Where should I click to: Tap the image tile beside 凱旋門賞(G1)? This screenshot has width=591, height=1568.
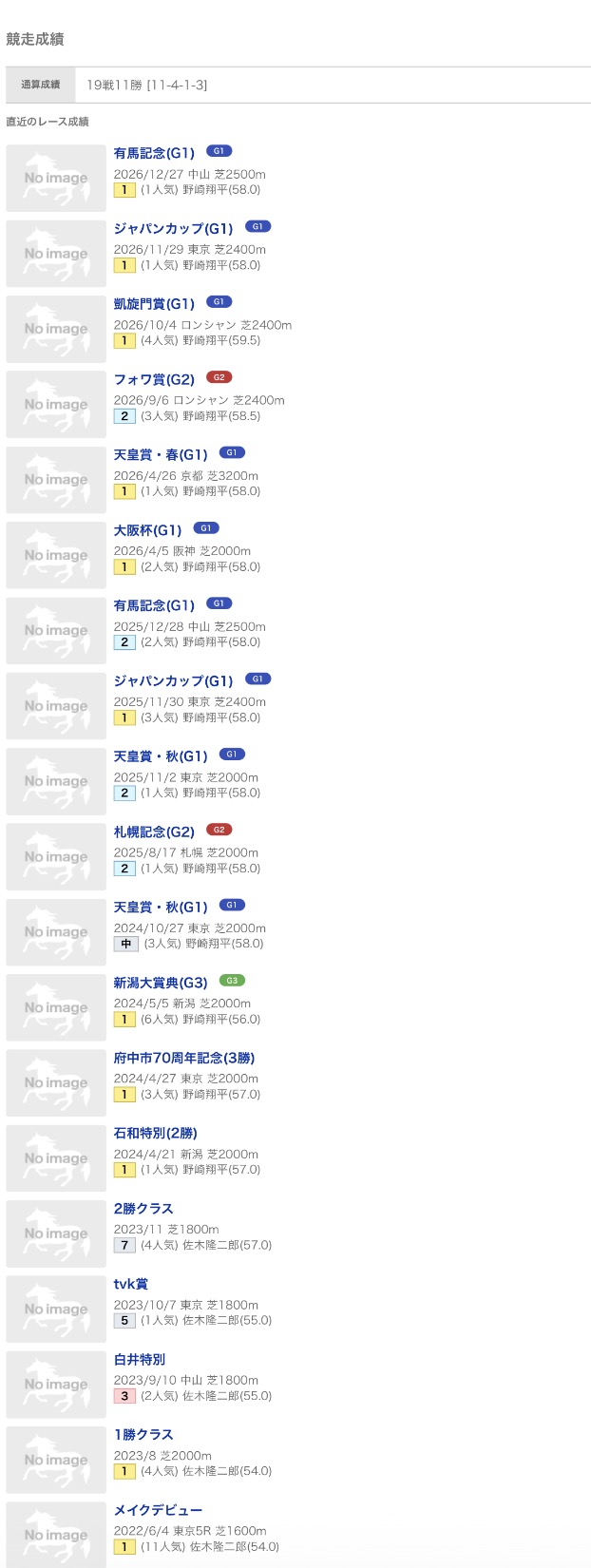coord(56,329)
